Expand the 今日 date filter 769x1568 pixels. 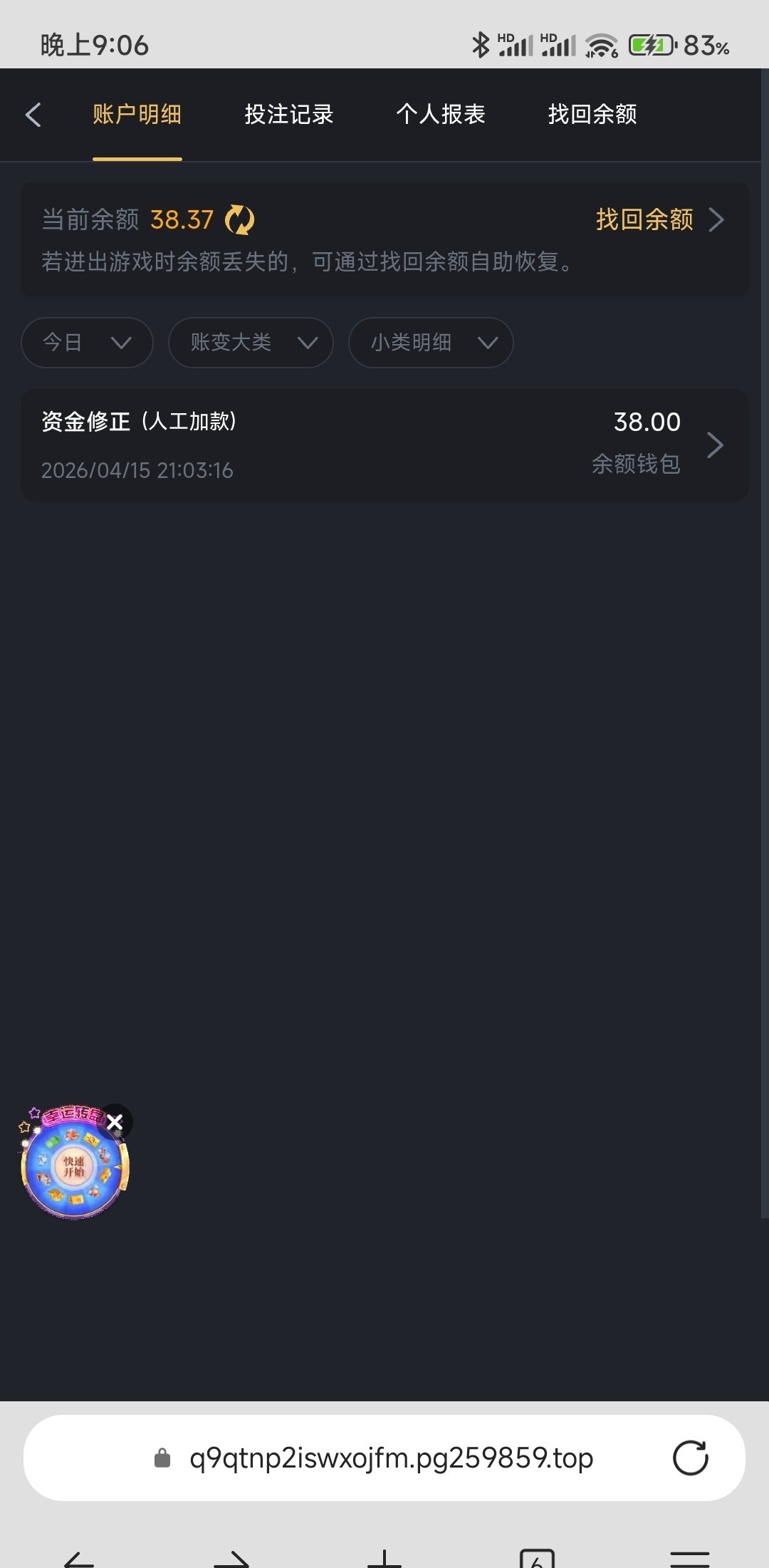click(x=87, y=343)
